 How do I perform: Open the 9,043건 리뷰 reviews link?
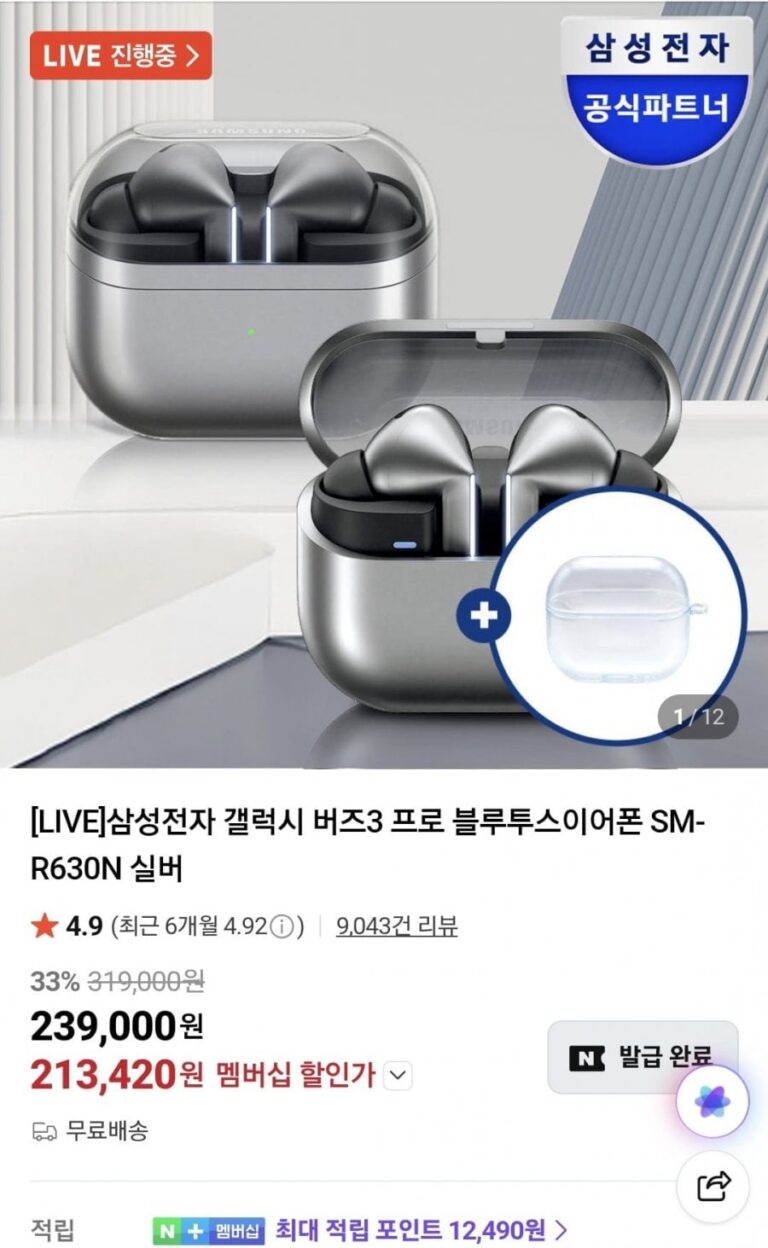point(397,926)
